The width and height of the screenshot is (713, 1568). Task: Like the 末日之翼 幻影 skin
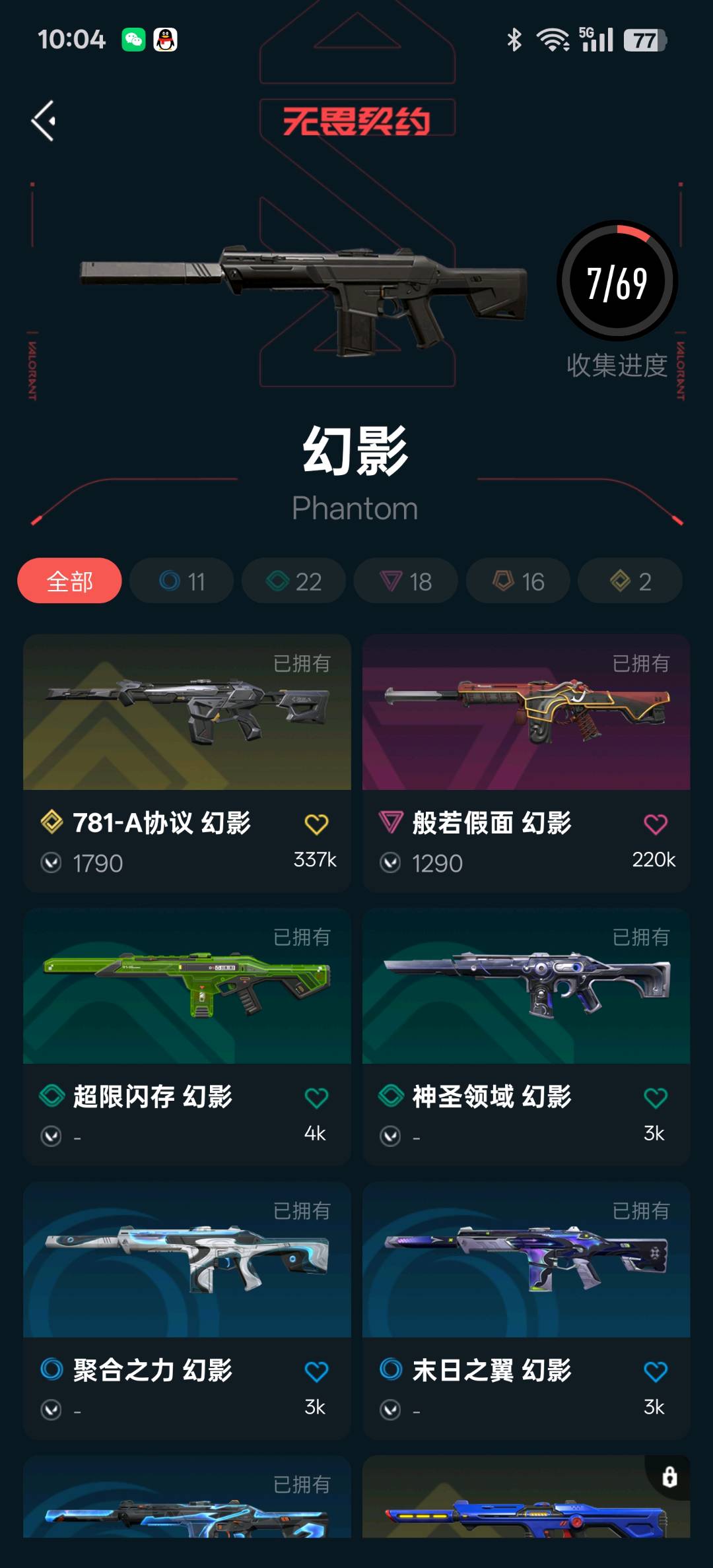(x=655, y=1372)
